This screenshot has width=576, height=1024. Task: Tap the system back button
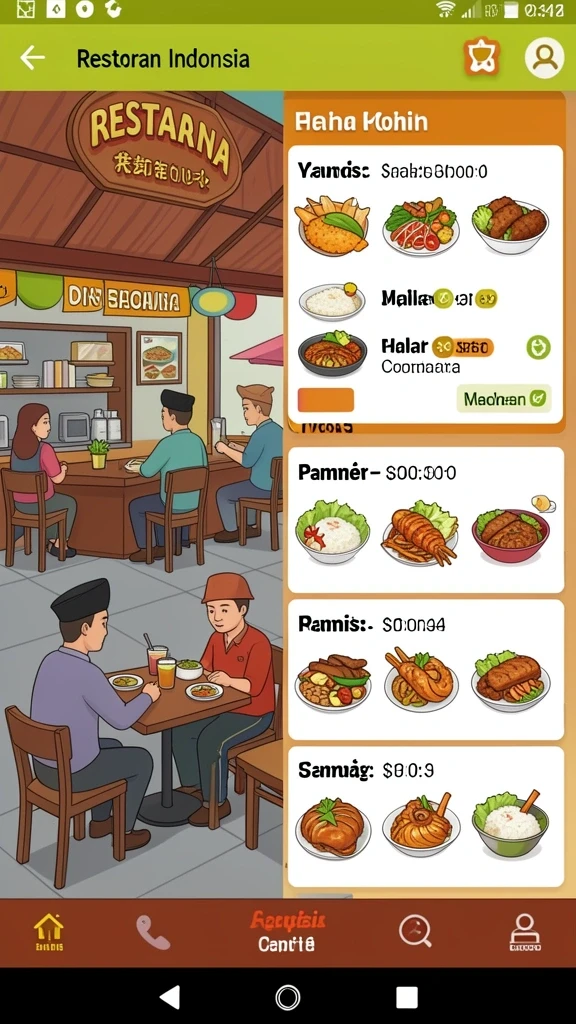click(x=170, y=997)
